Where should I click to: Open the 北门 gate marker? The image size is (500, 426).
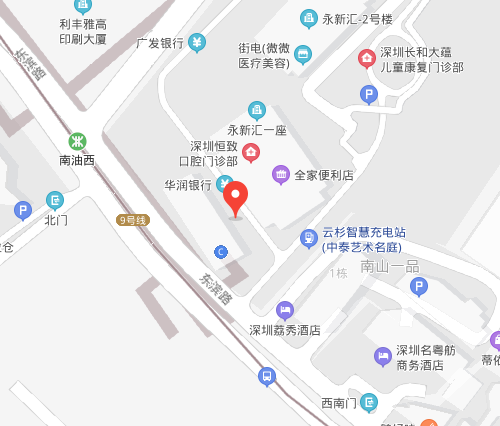point(55,200)
